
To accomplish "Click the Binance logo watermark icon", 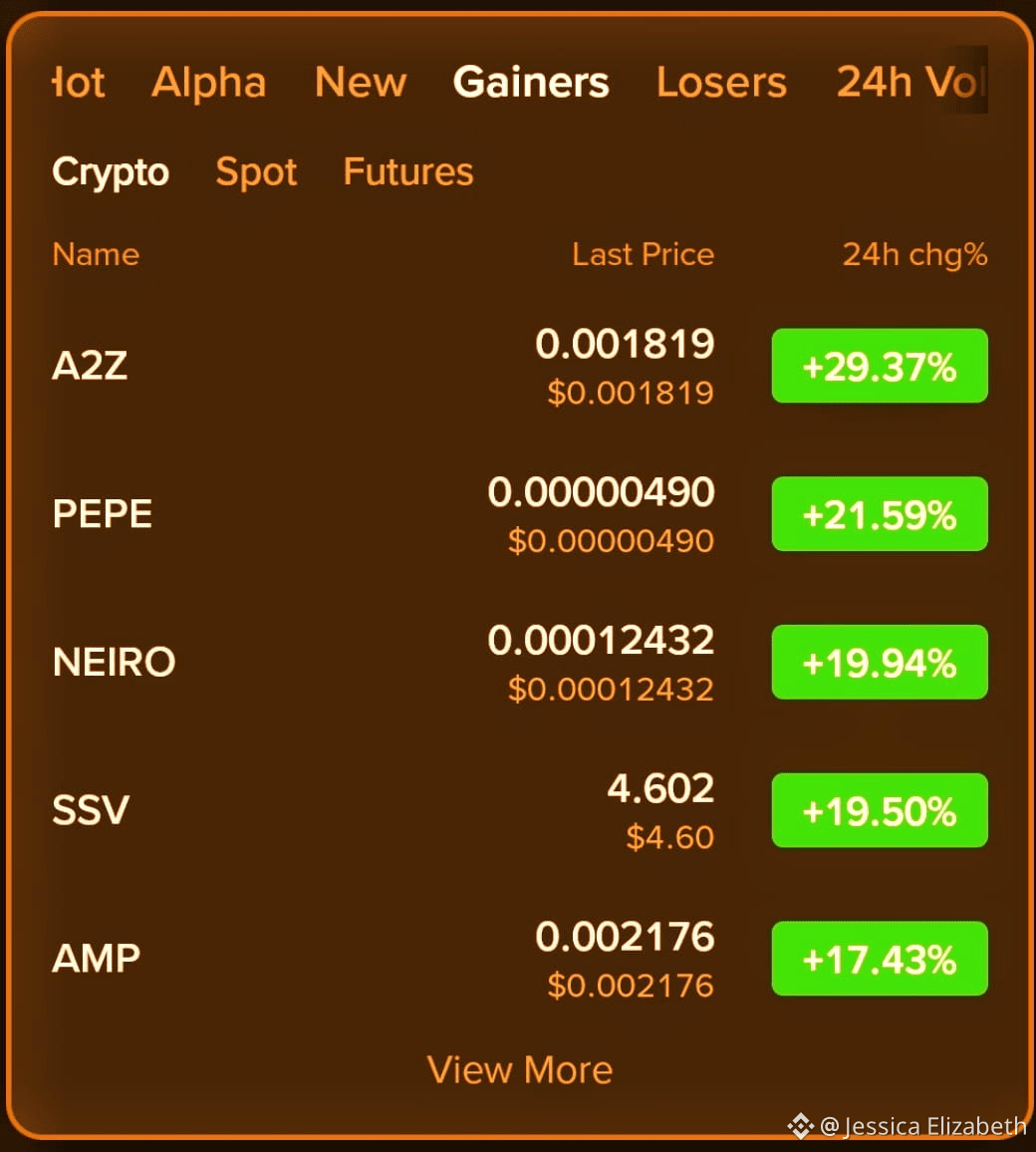I will [799, 1126].
